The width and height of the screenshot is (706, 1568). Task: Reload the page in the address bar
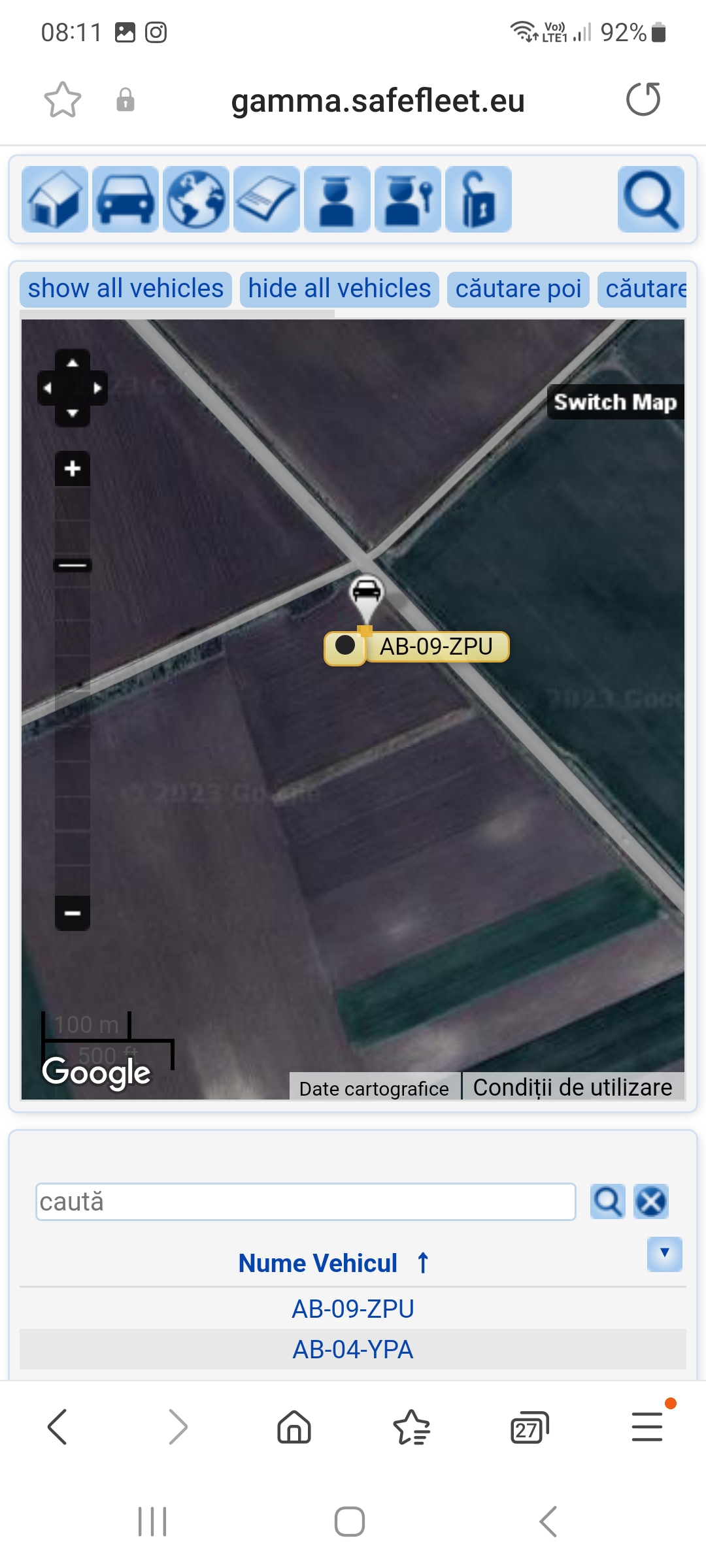pyautogui.click(x=643, y=100)
